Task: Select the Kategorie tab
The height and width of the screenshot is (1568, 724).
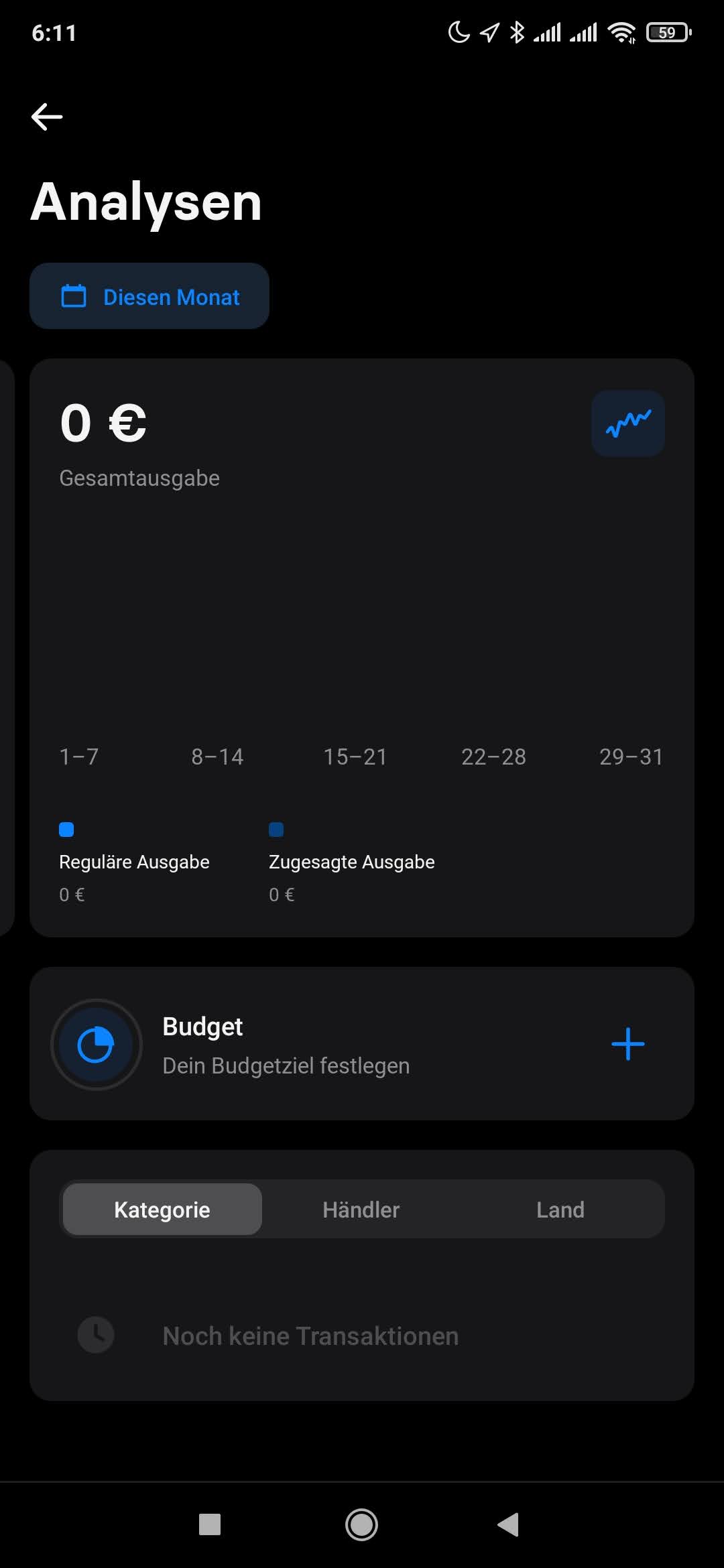Action: [162, 1210]
